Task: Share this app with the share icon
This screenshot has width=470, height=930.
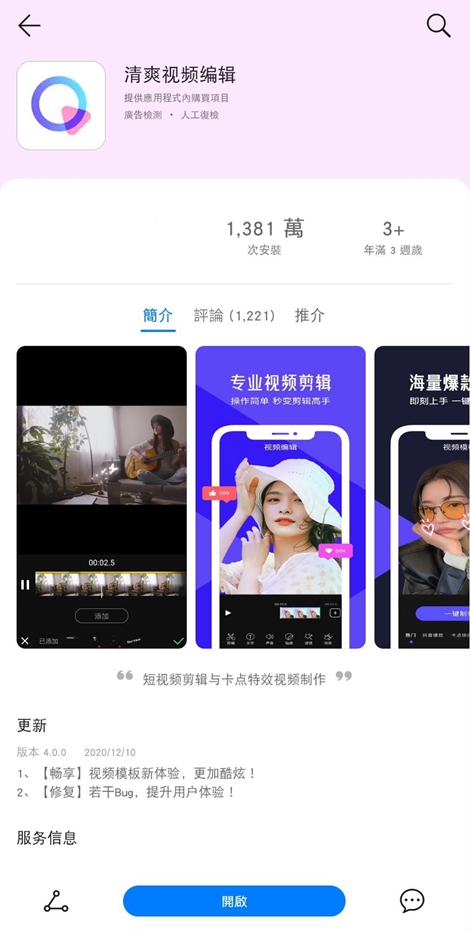Action: tap(56, 902)
